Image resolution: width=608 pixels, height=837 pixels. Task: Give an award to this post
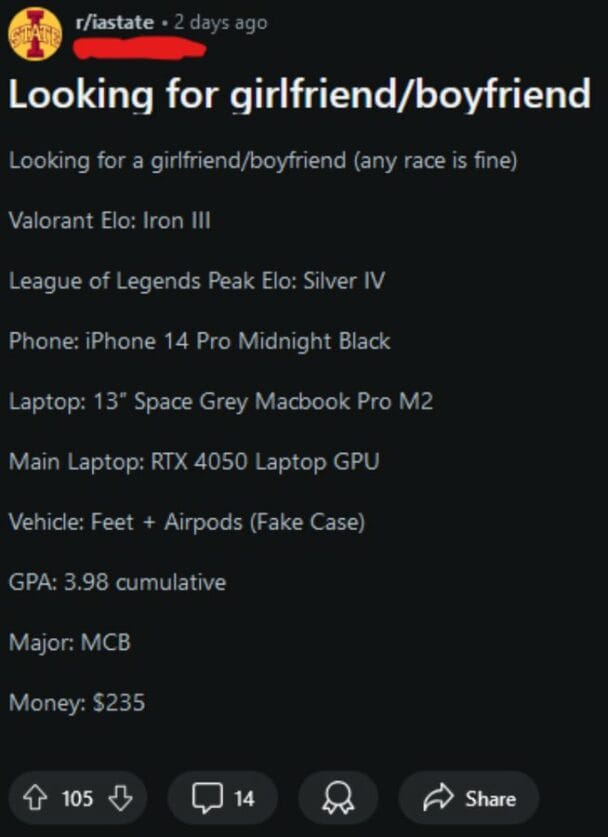point(338,798)
